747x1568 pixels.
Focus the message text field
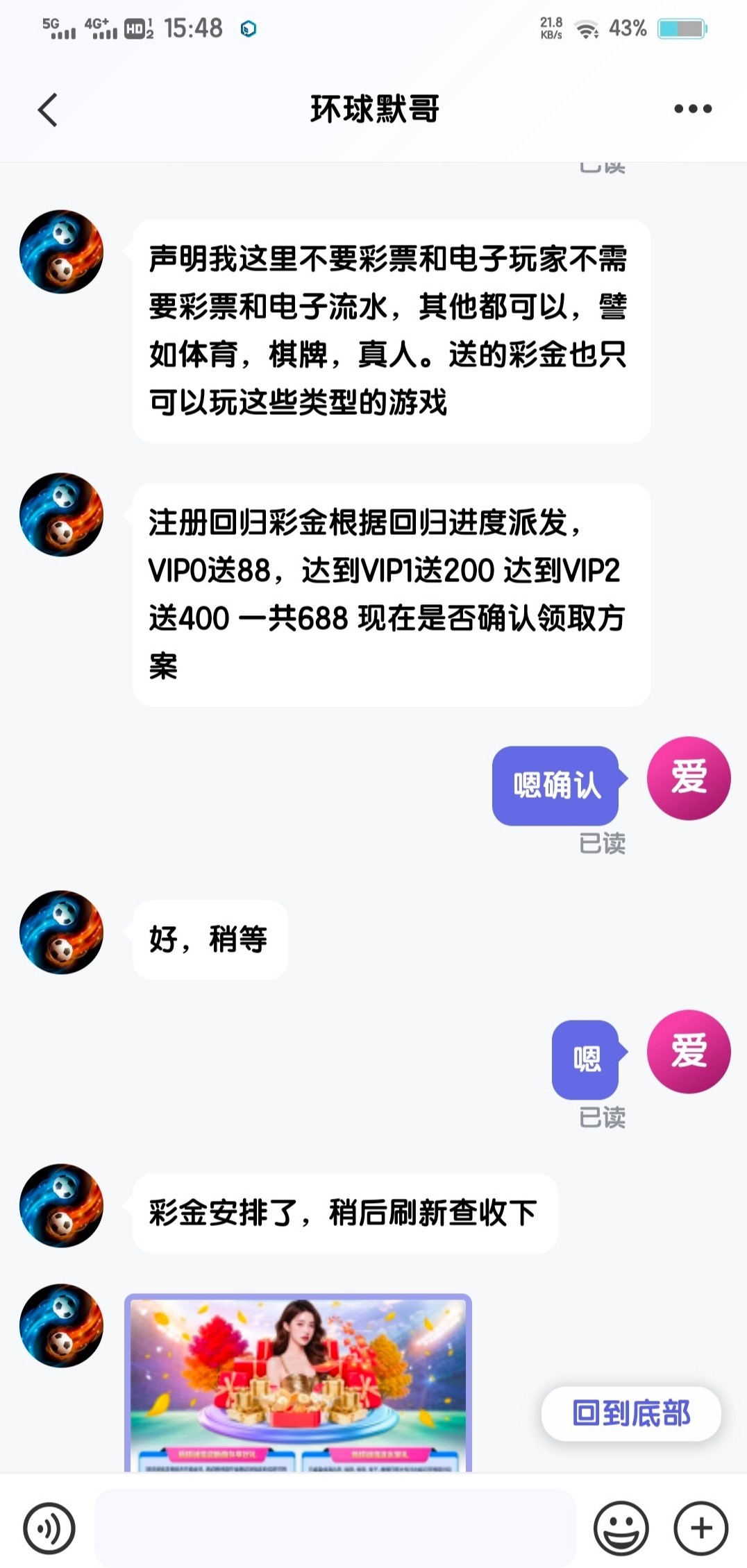pos(335,1527)
